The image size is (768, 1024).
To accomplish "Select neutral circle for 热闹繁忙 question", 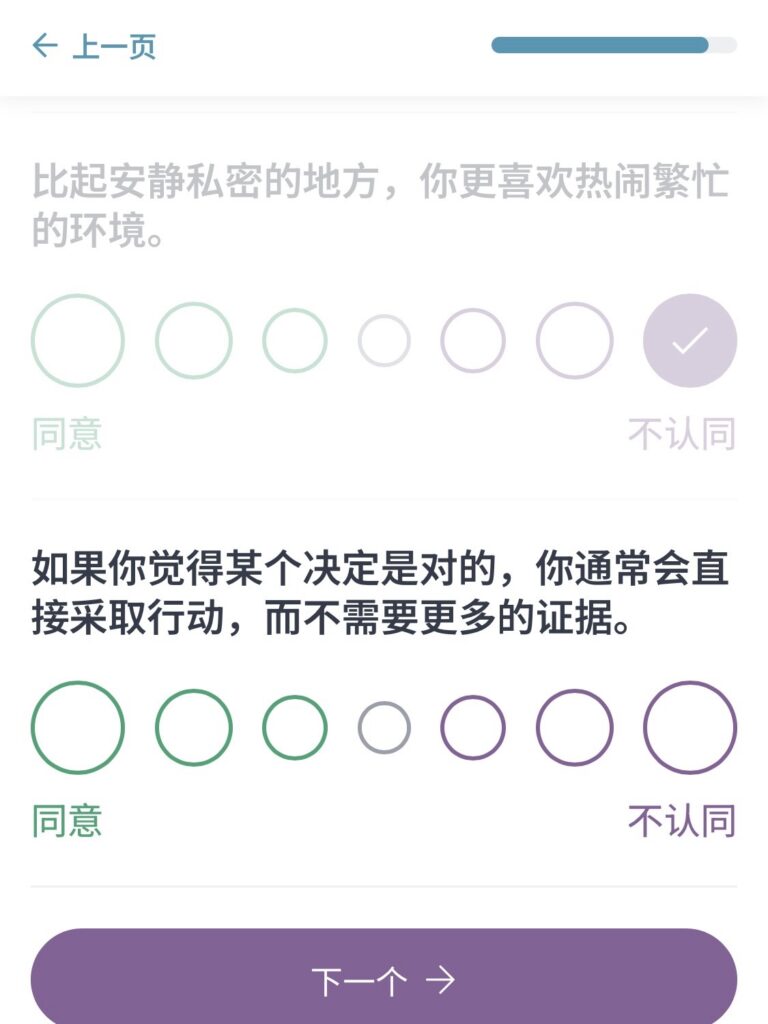I will click(x=384, y=341).
